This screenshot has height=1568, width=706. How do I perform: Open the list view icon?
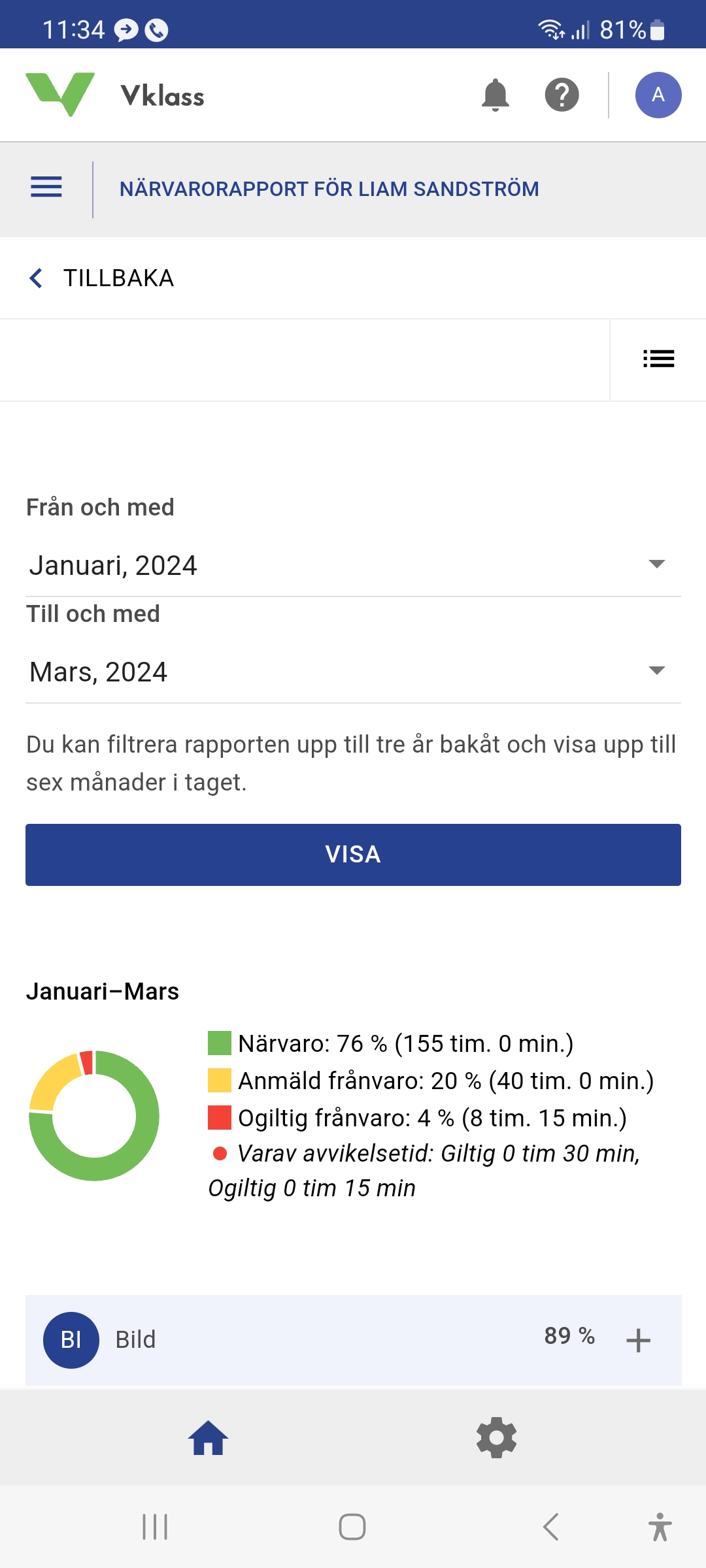658,359
